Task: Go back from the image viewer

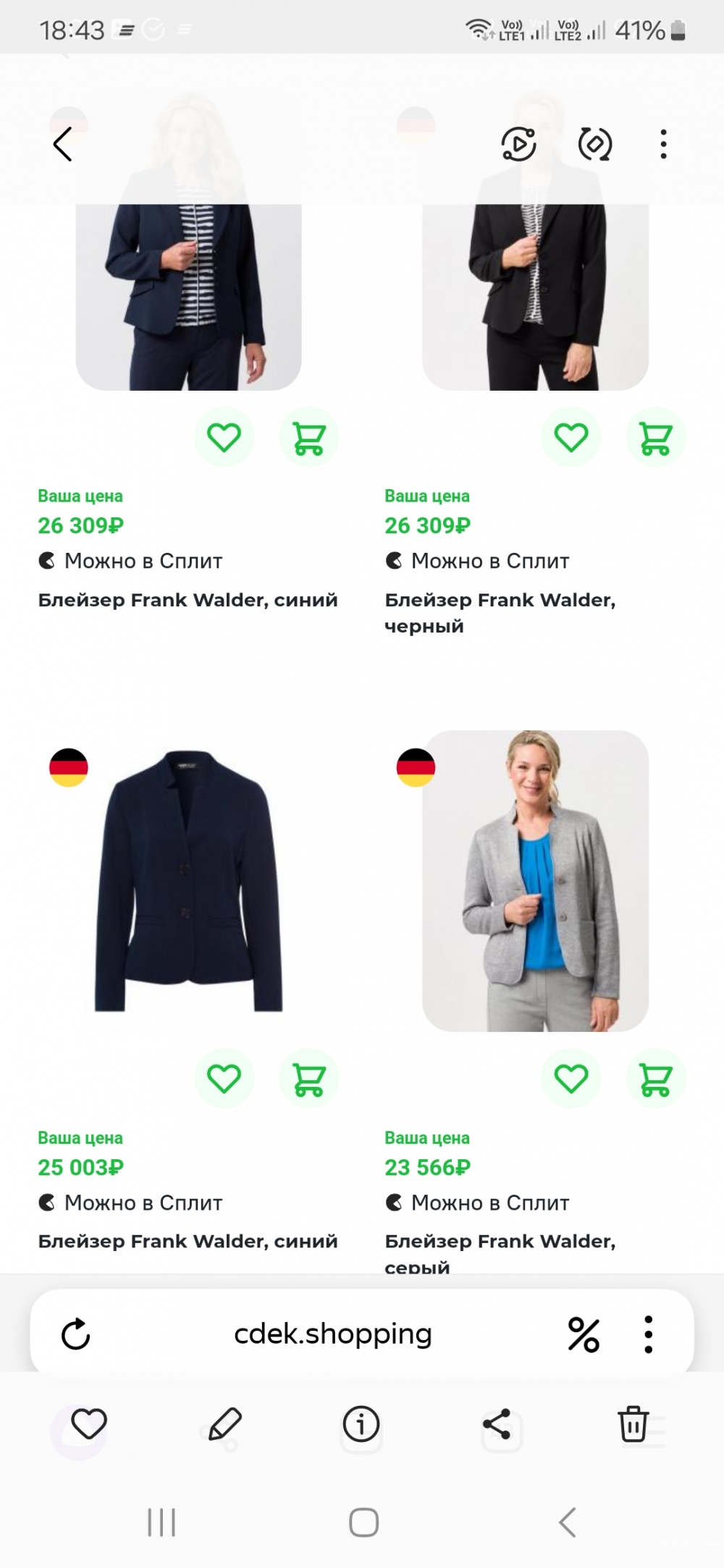Action: (63, 144)
